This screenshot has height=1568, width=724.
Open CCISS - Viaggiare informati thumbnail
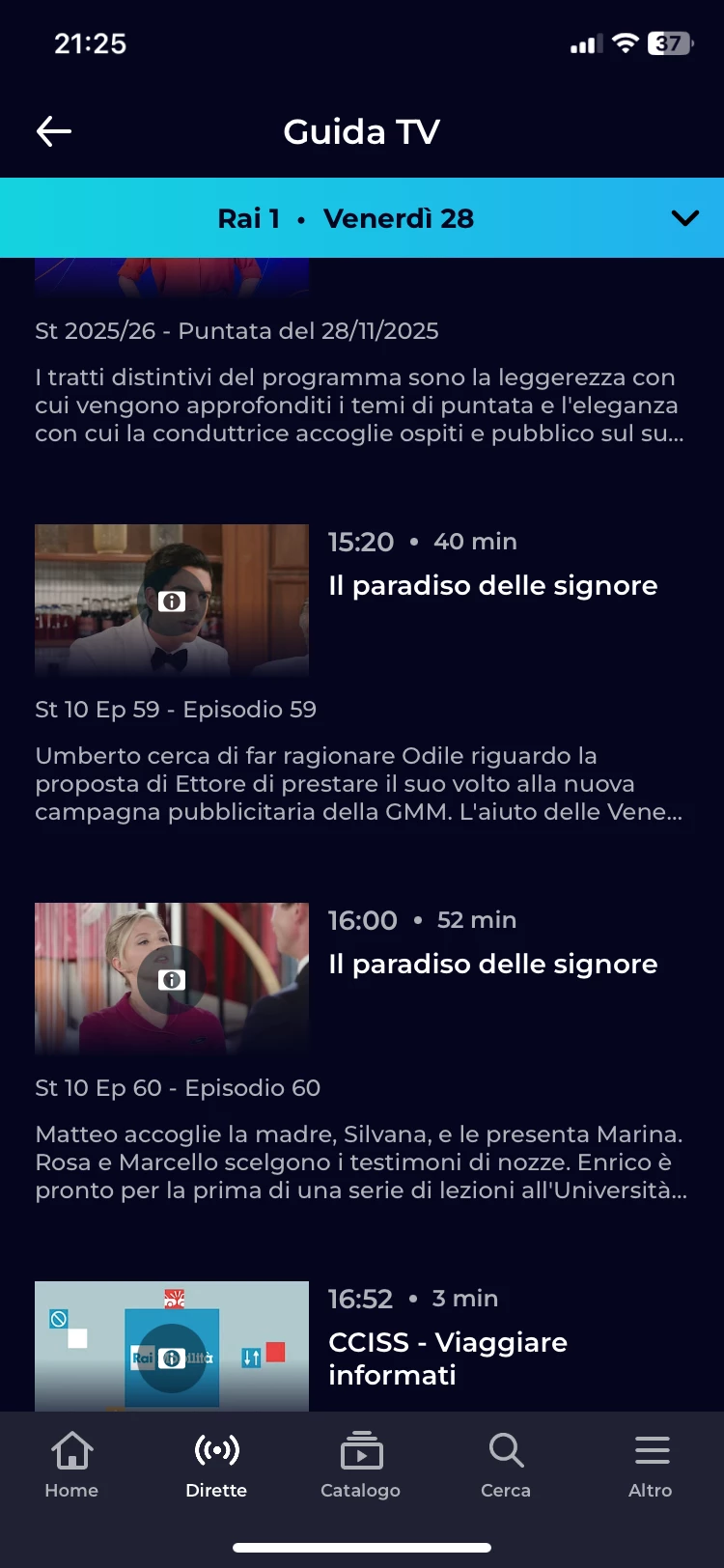(172, 1346)
